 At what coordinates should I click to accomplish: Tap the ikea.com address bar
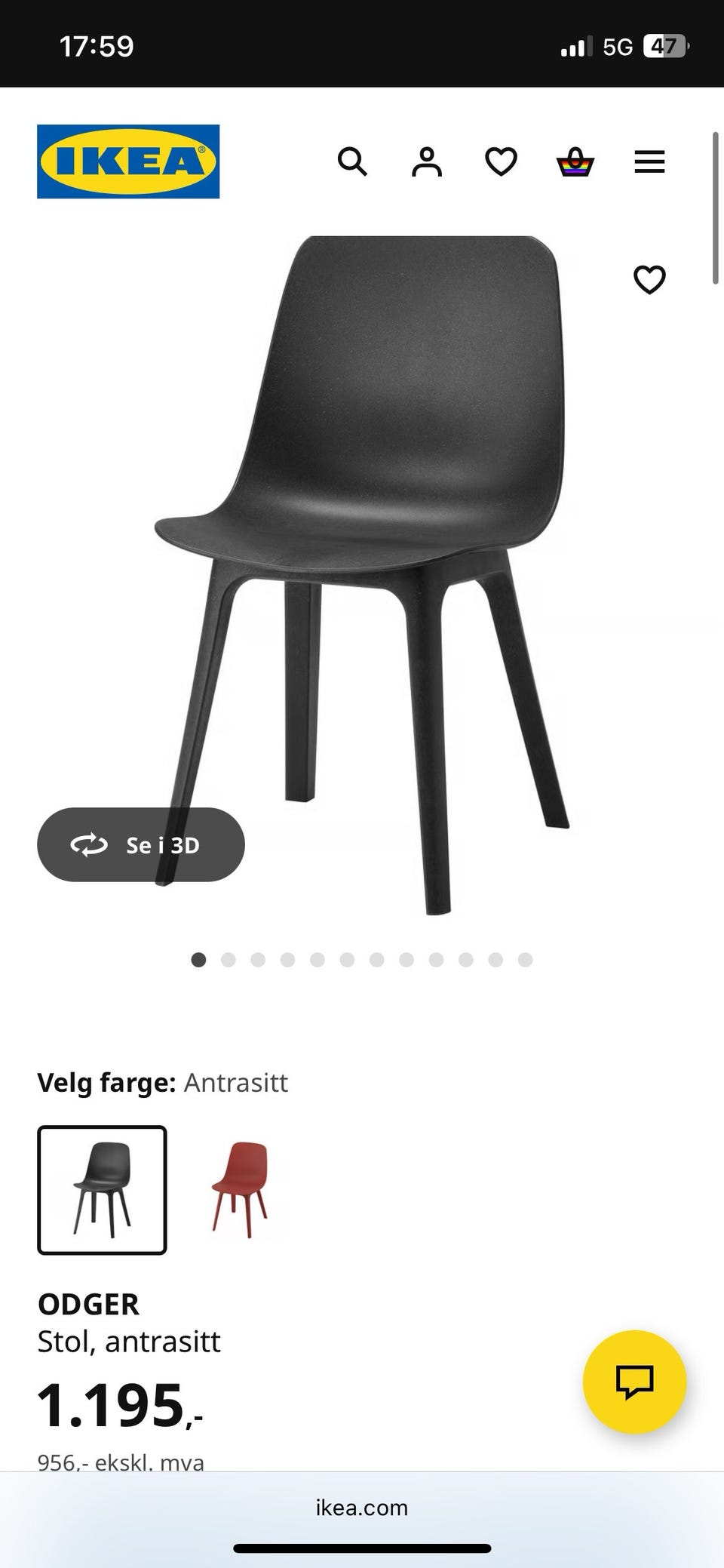(x=362, y=1508)
